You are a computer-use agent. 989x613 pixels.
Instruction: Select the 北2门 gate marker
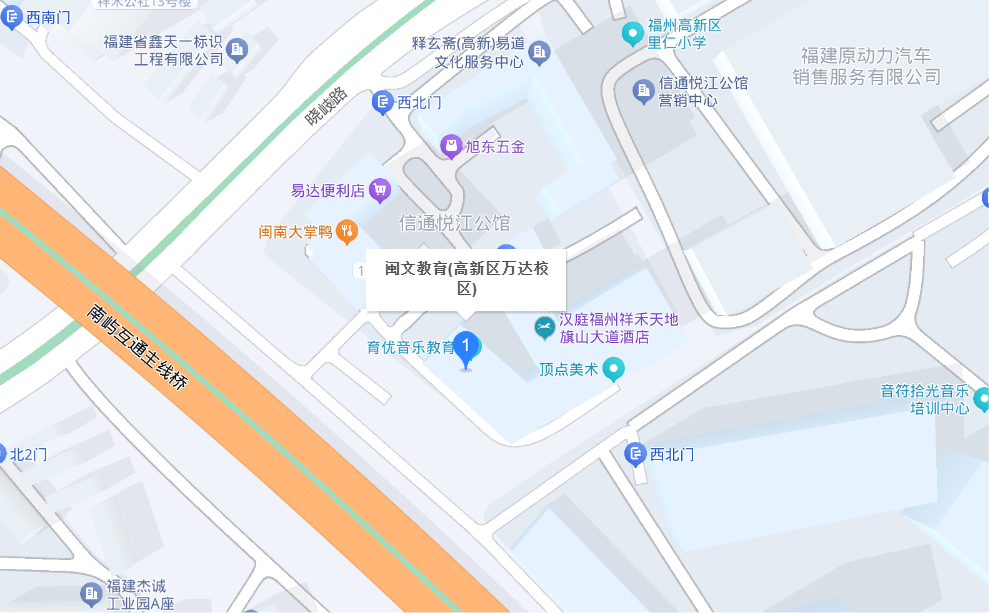pyautogui.click(x=4, y=454)
